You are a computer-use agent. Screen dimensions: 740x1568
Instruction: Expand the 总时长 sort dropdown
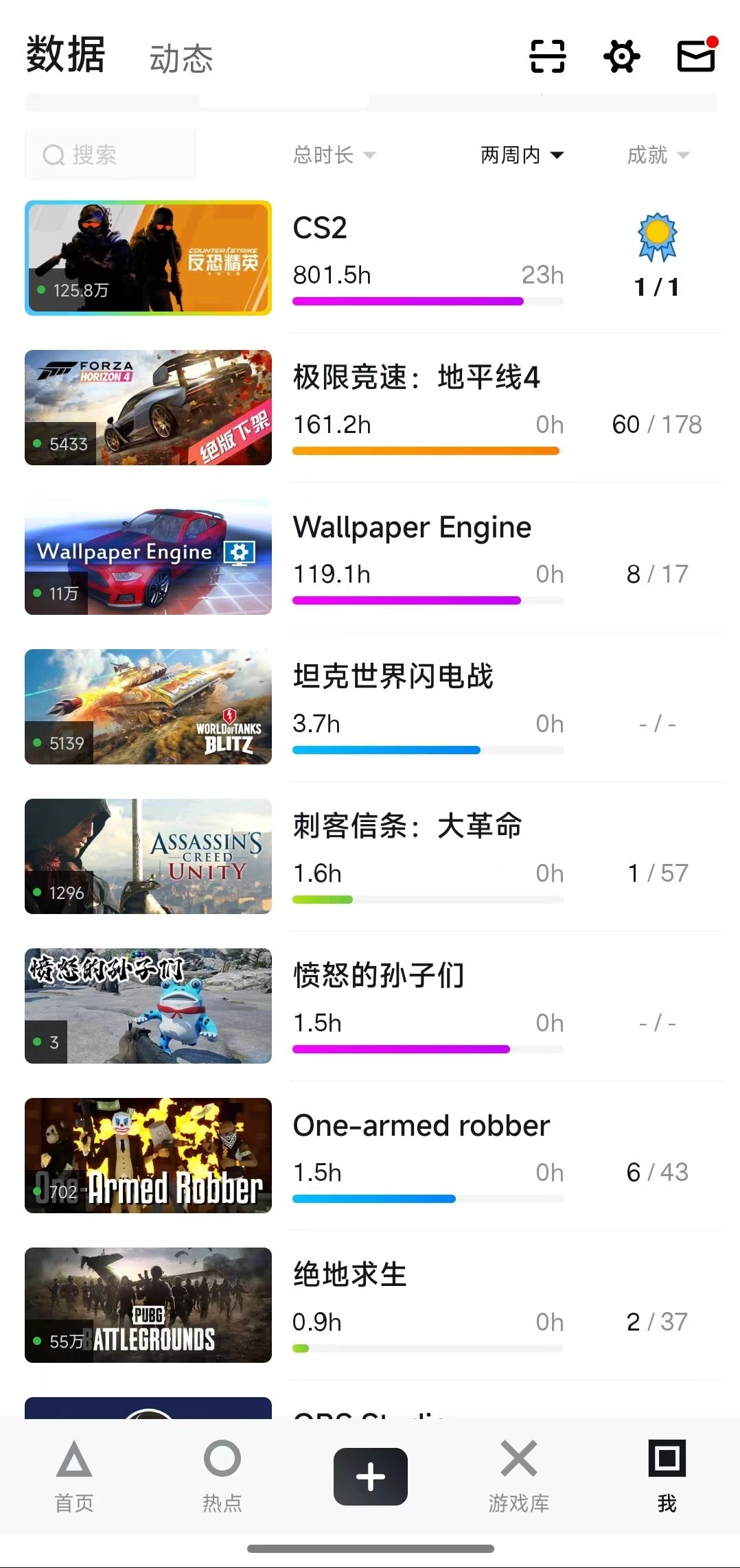point(334,155)
